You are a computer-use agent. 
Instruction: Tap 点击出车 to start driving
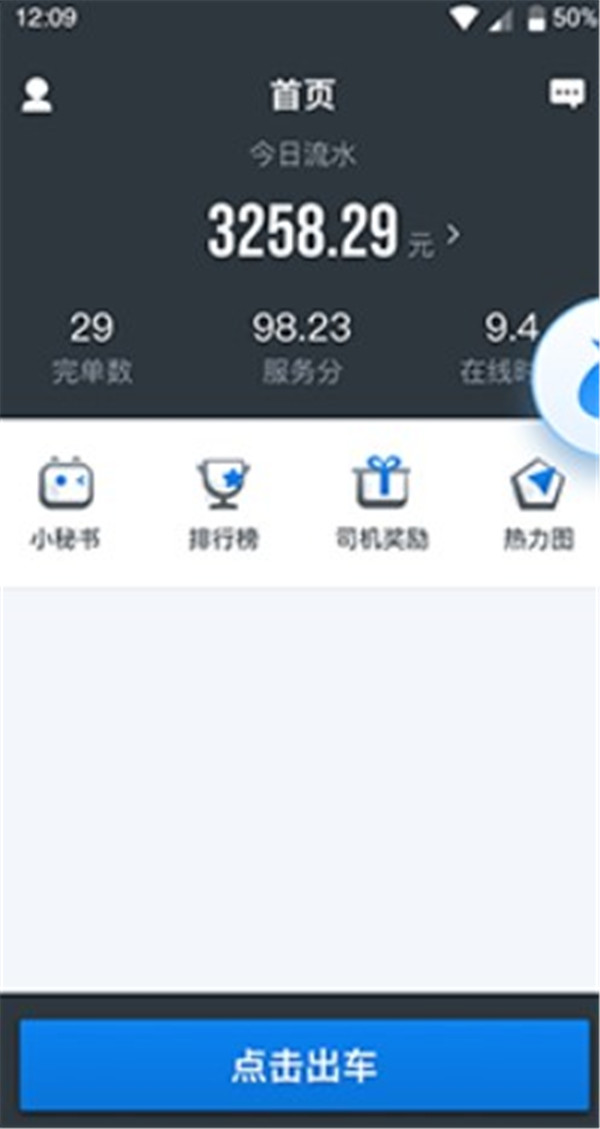pos(303,1066)
